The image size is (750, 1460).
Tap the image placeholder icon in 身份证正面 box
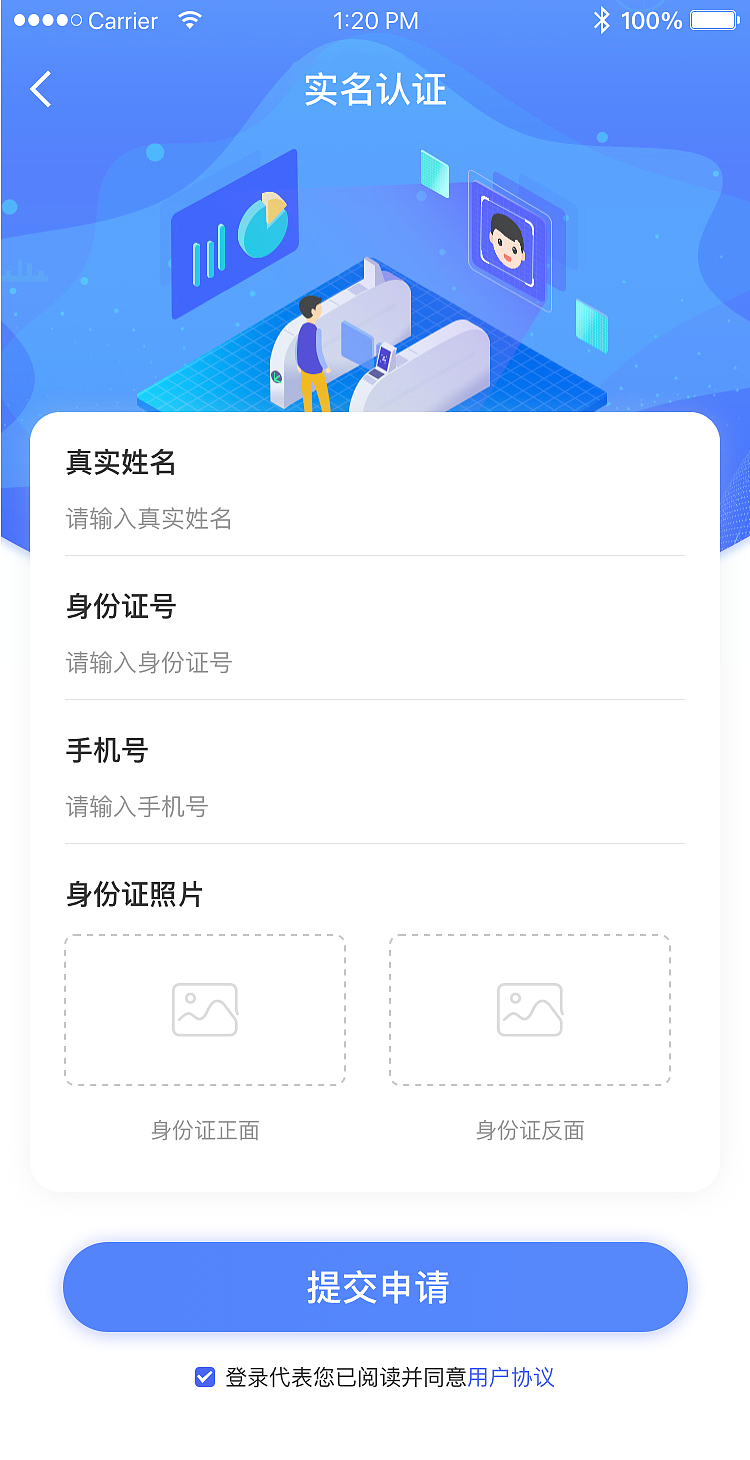[x=204, y=1009]
